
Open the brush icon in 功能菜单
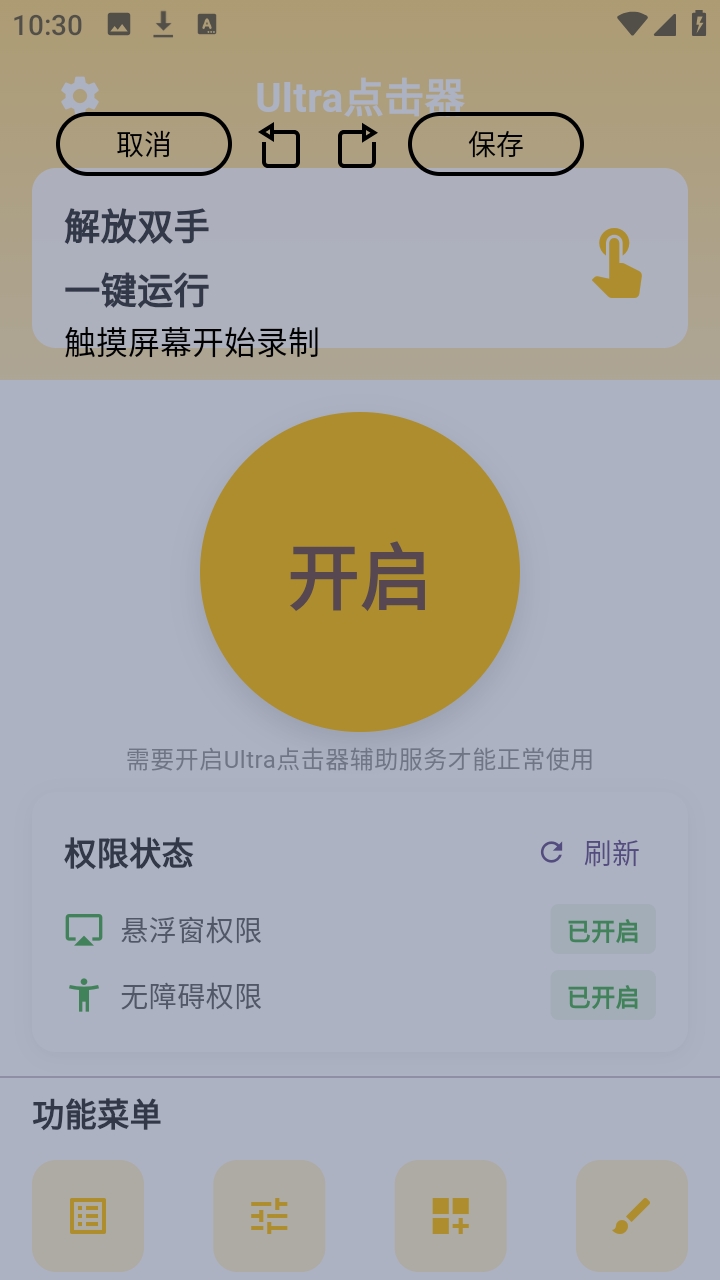coord(631,1215)
